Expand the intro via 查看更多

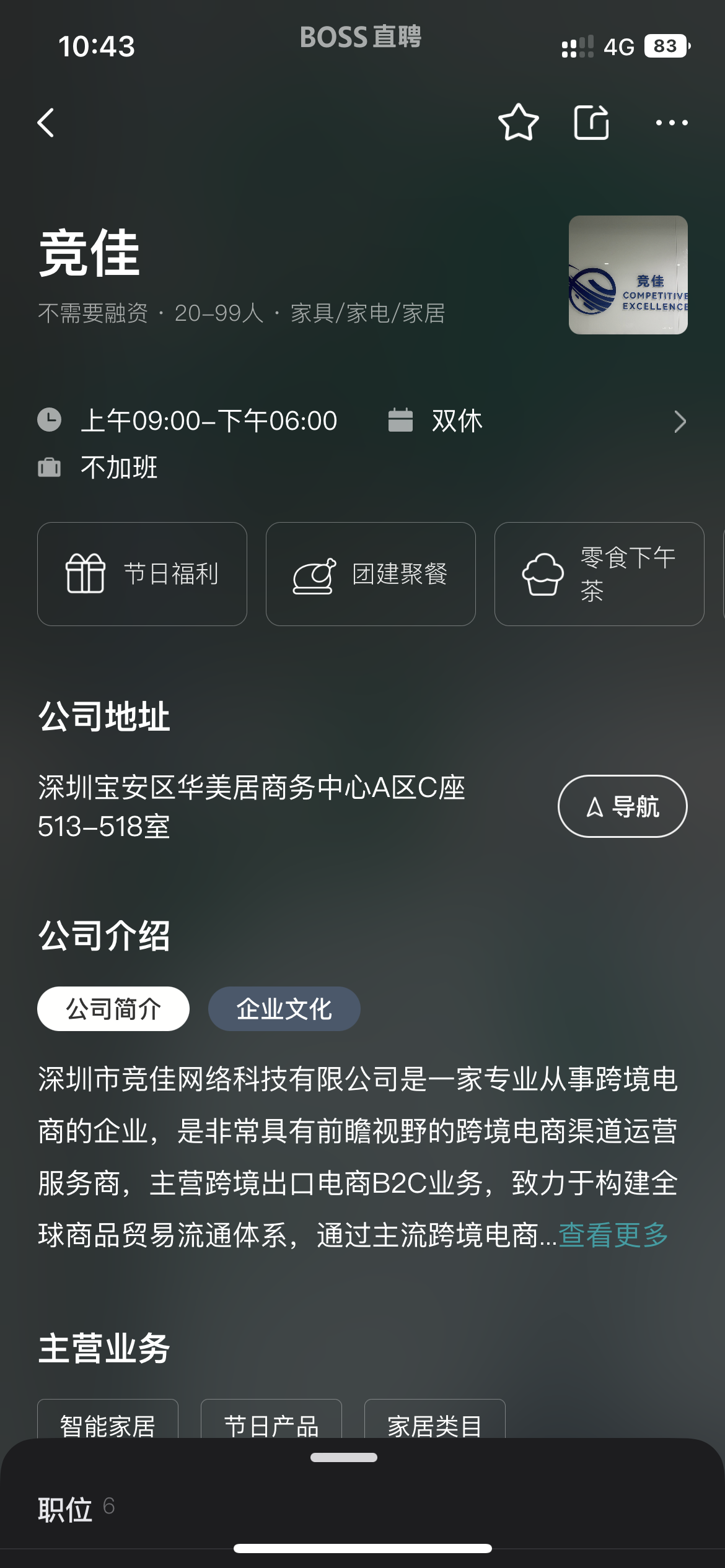pyautogui.click(x=613, y=1235)
